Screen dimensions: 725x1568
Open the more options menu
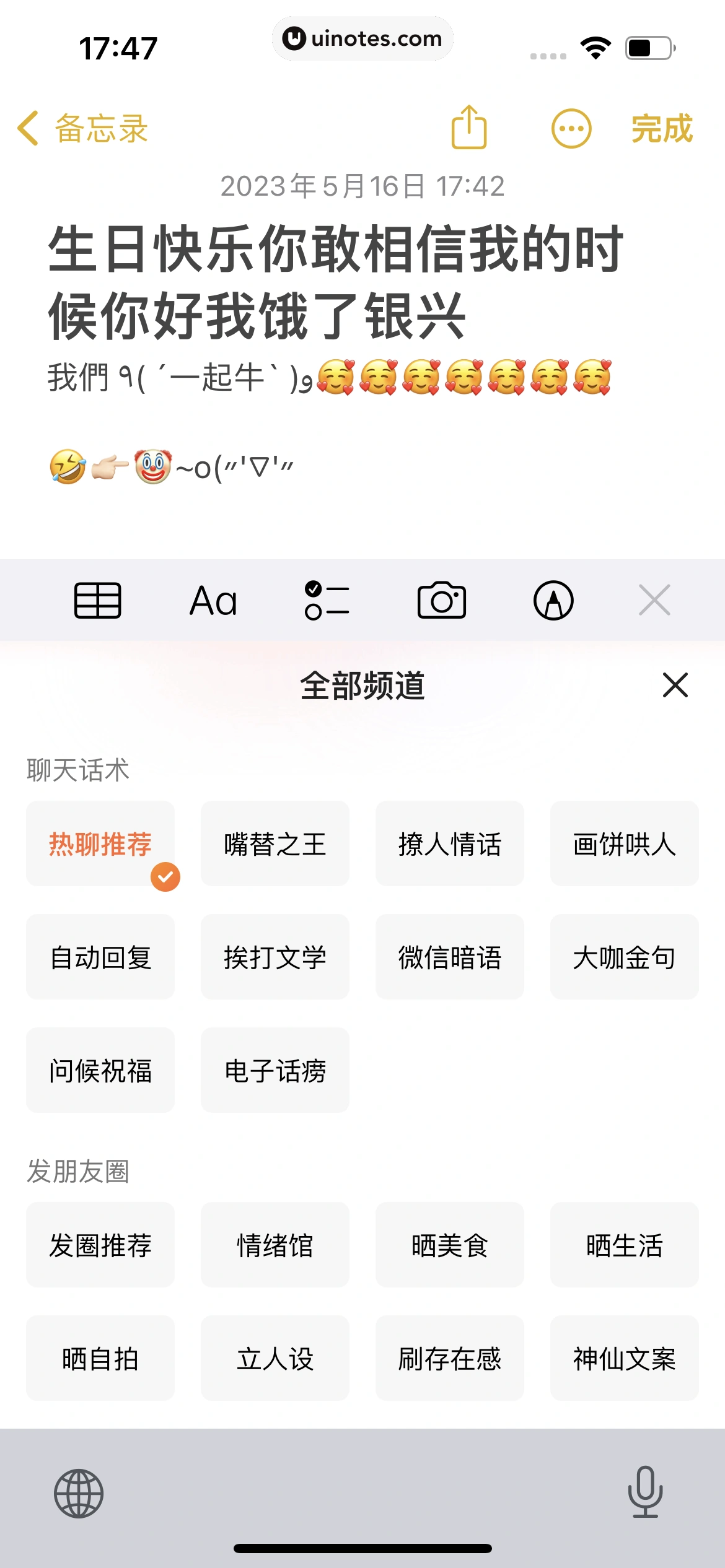[571, 129]
